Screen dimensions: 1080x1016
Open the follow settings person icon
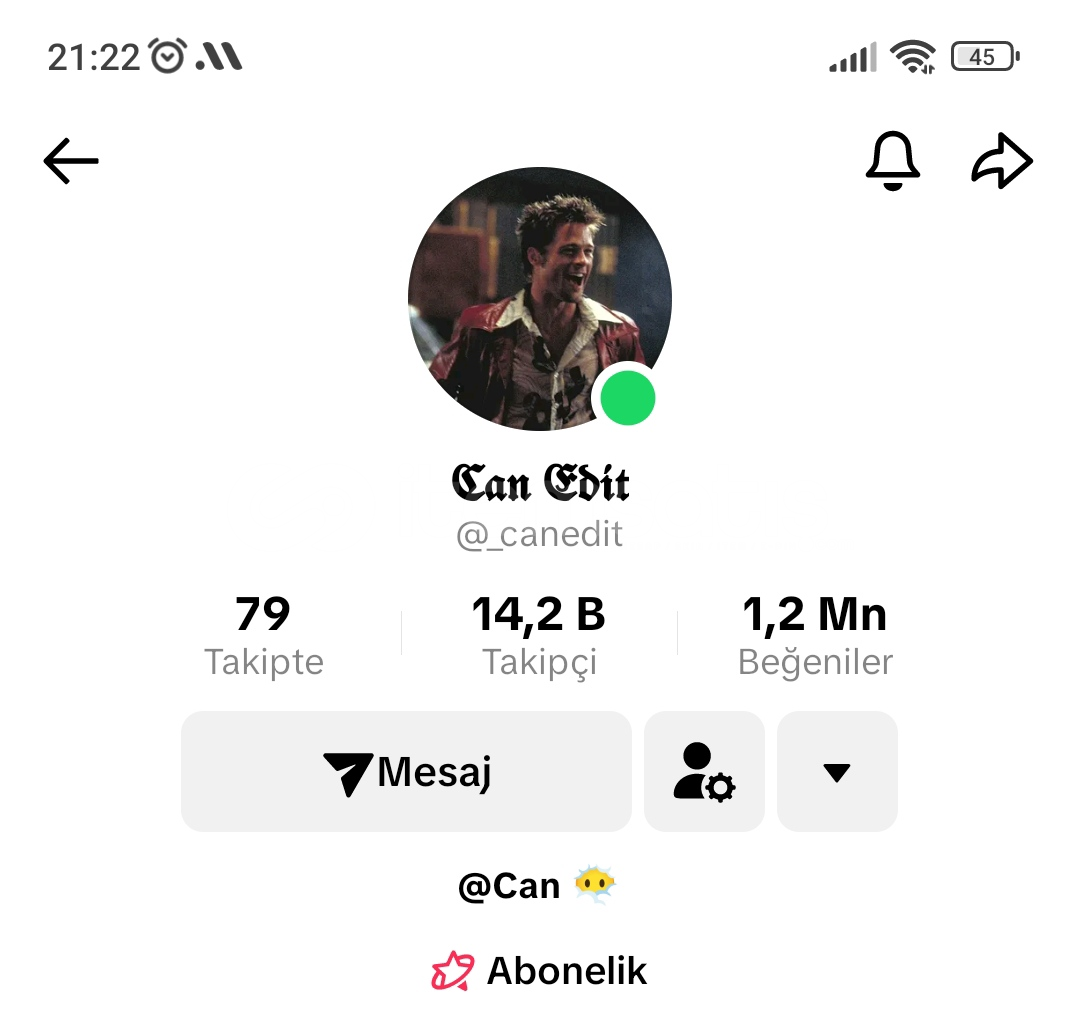(704, 772)
